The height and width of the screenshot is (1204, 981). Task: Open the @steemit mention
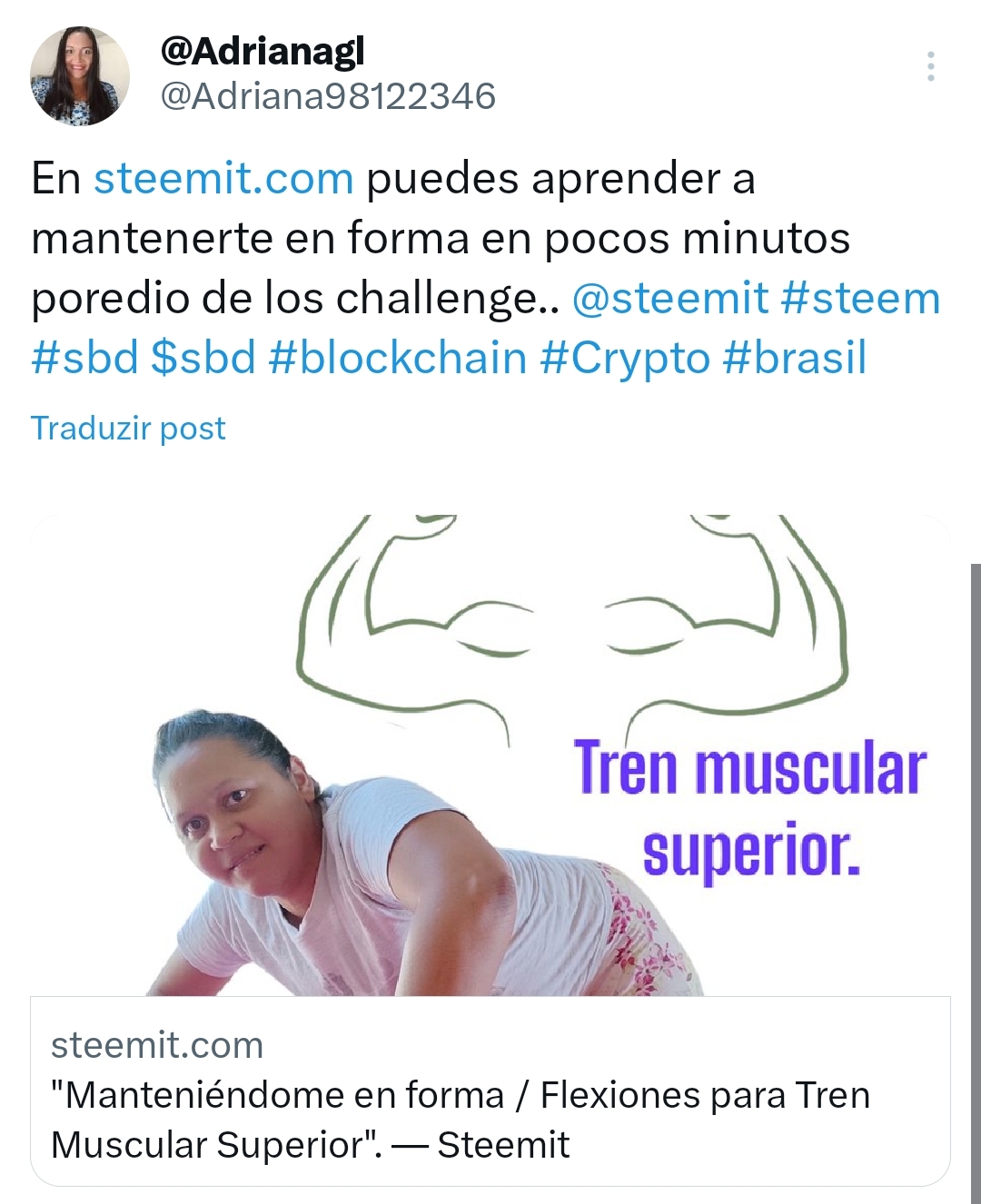pos(670,299)
